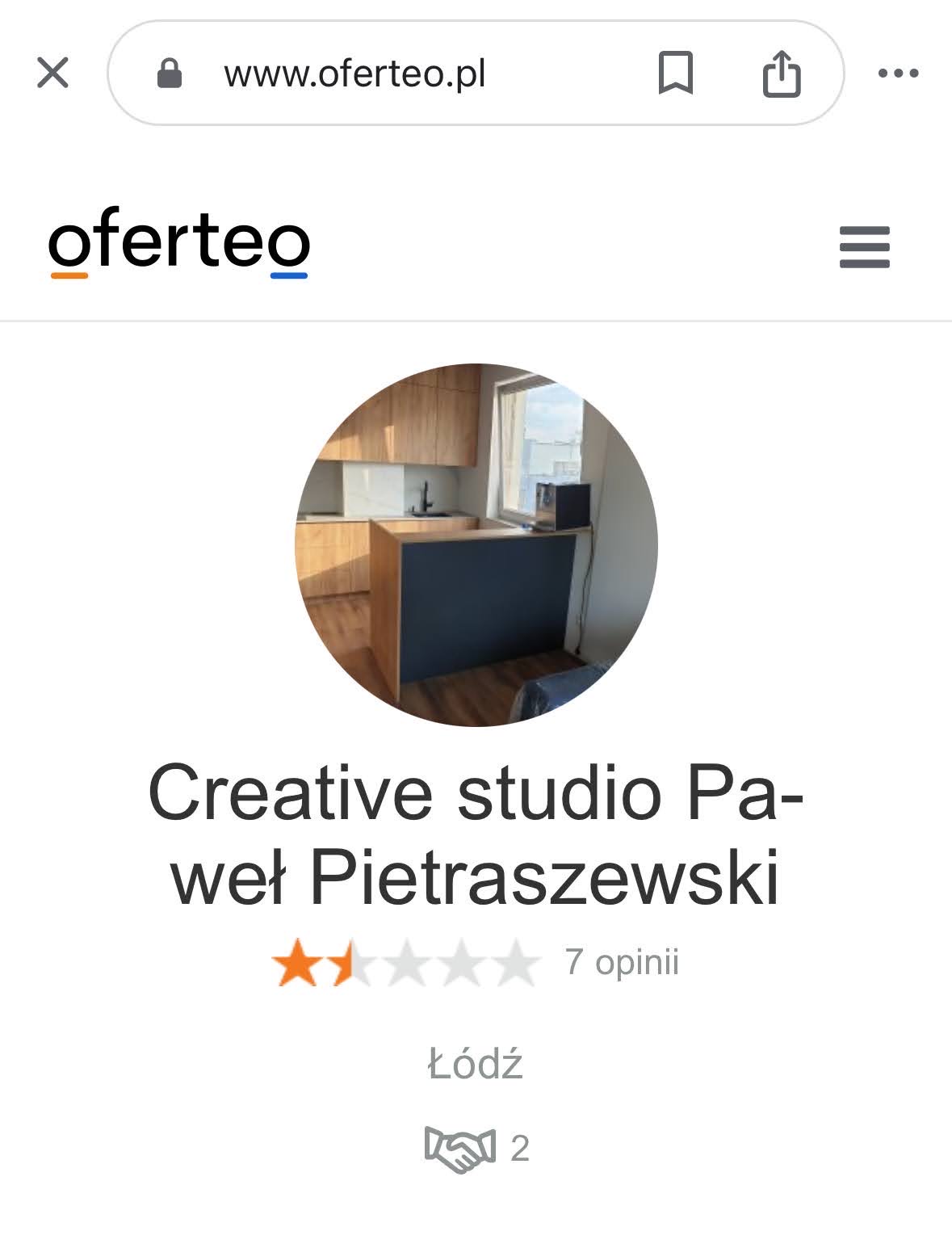Share this page

point(781,74)
